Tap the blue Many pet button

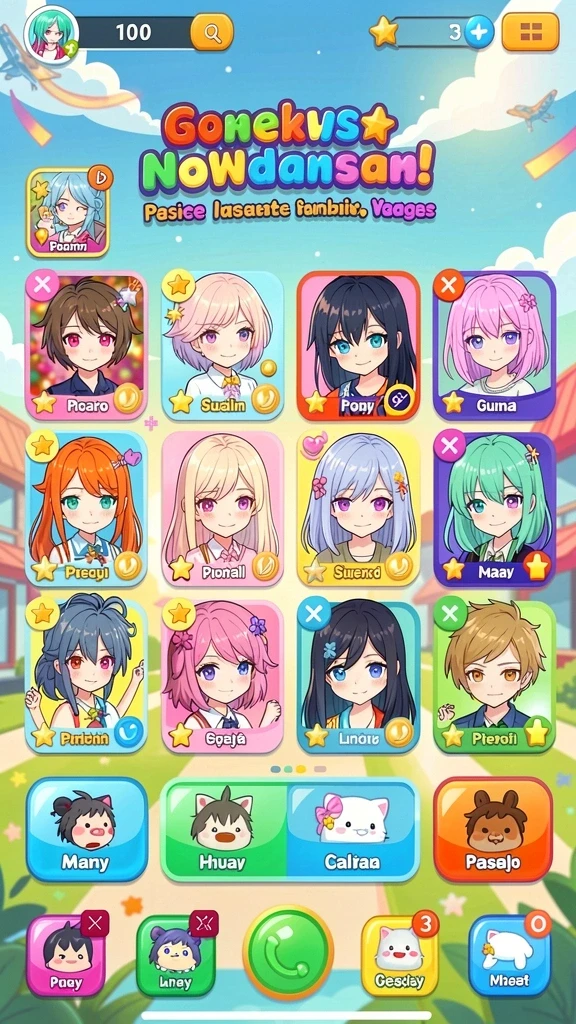click(87, 829)
